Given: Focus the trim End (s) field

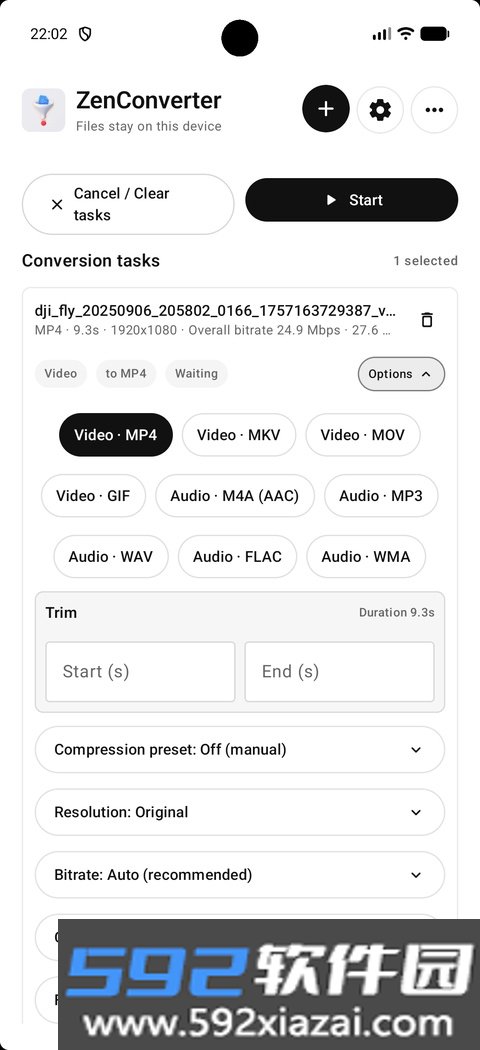Looking at the screenshot, I should coord(339,672).
